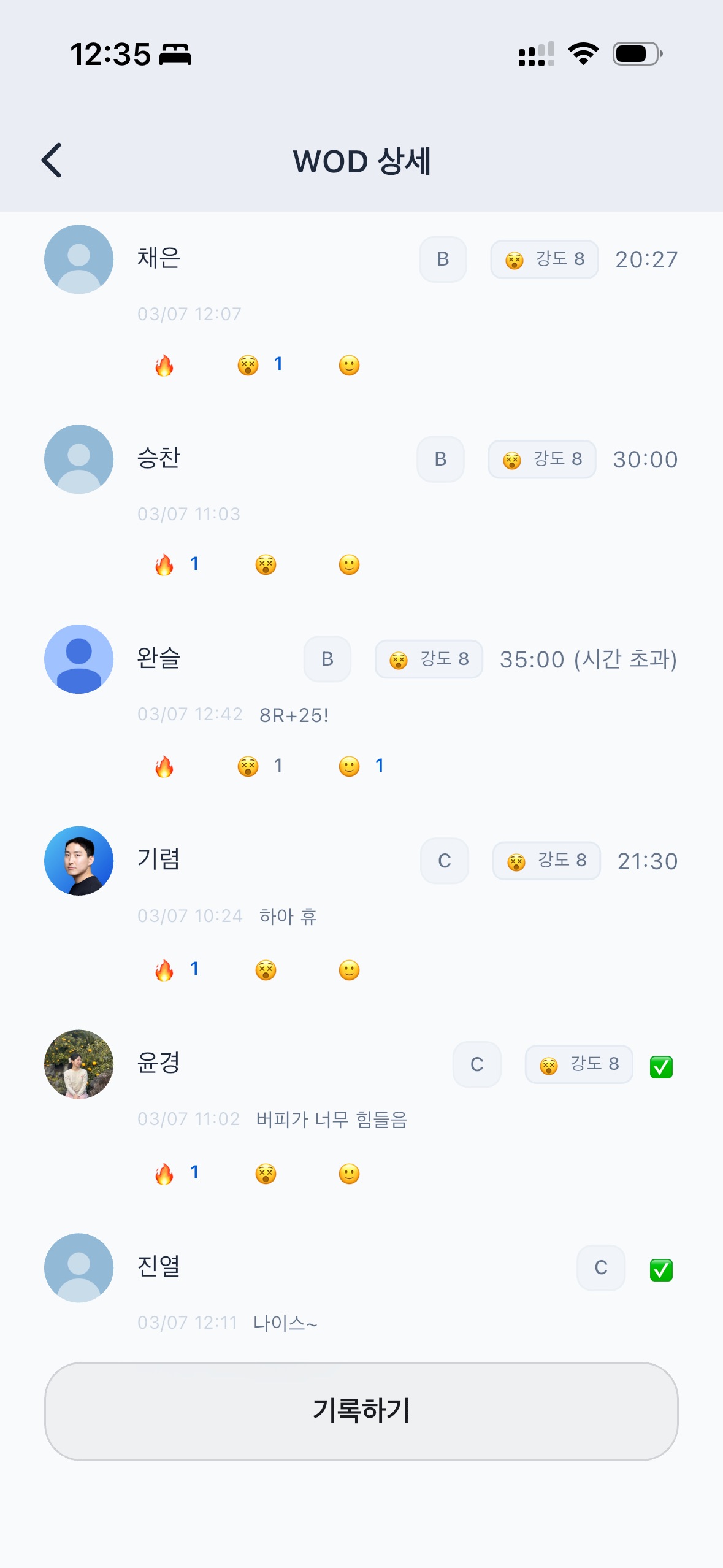
Task: React with fire to 기렴's record
Action: point(164,970)
